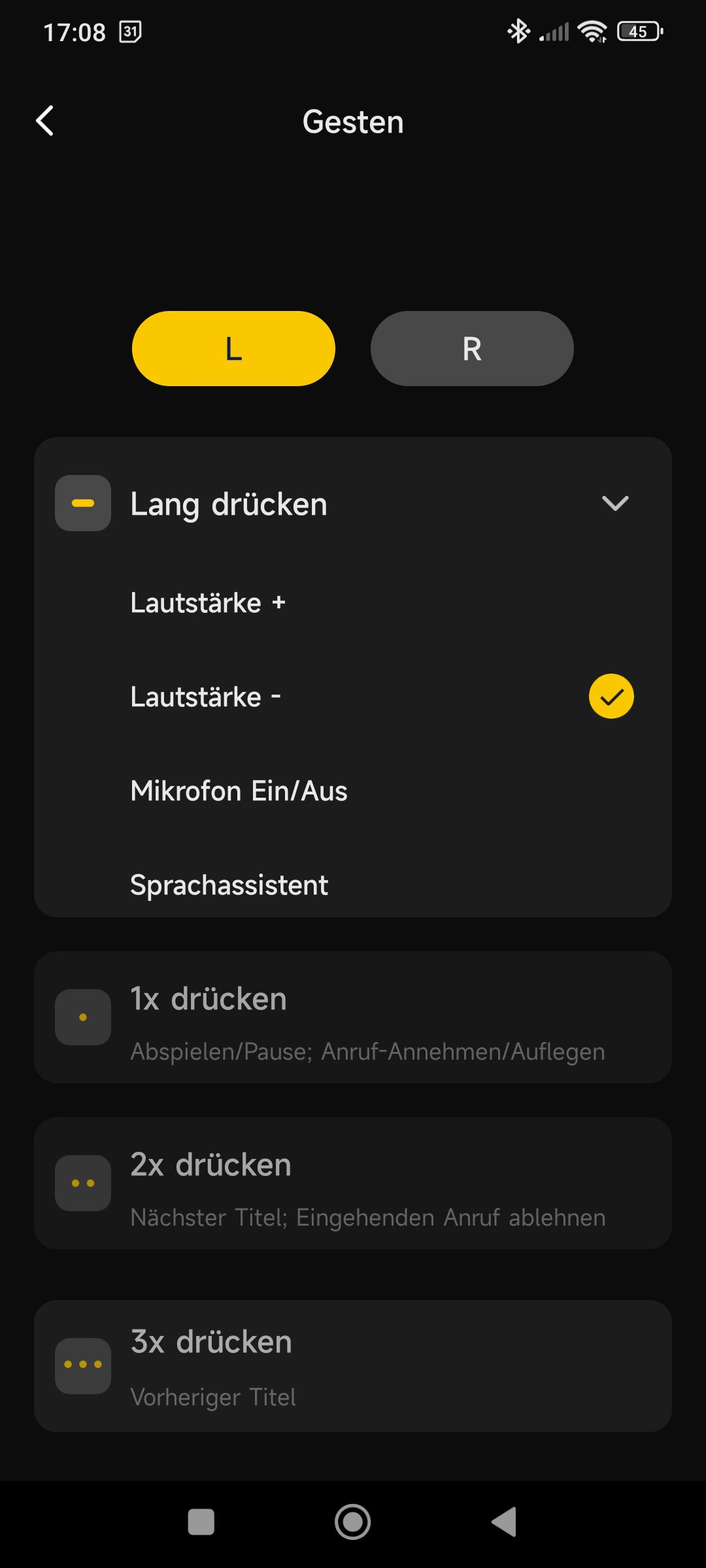Set long press to Mikrofon Ein/Aus
Viewport: 706px width, 1568px height.
(239, 791)
